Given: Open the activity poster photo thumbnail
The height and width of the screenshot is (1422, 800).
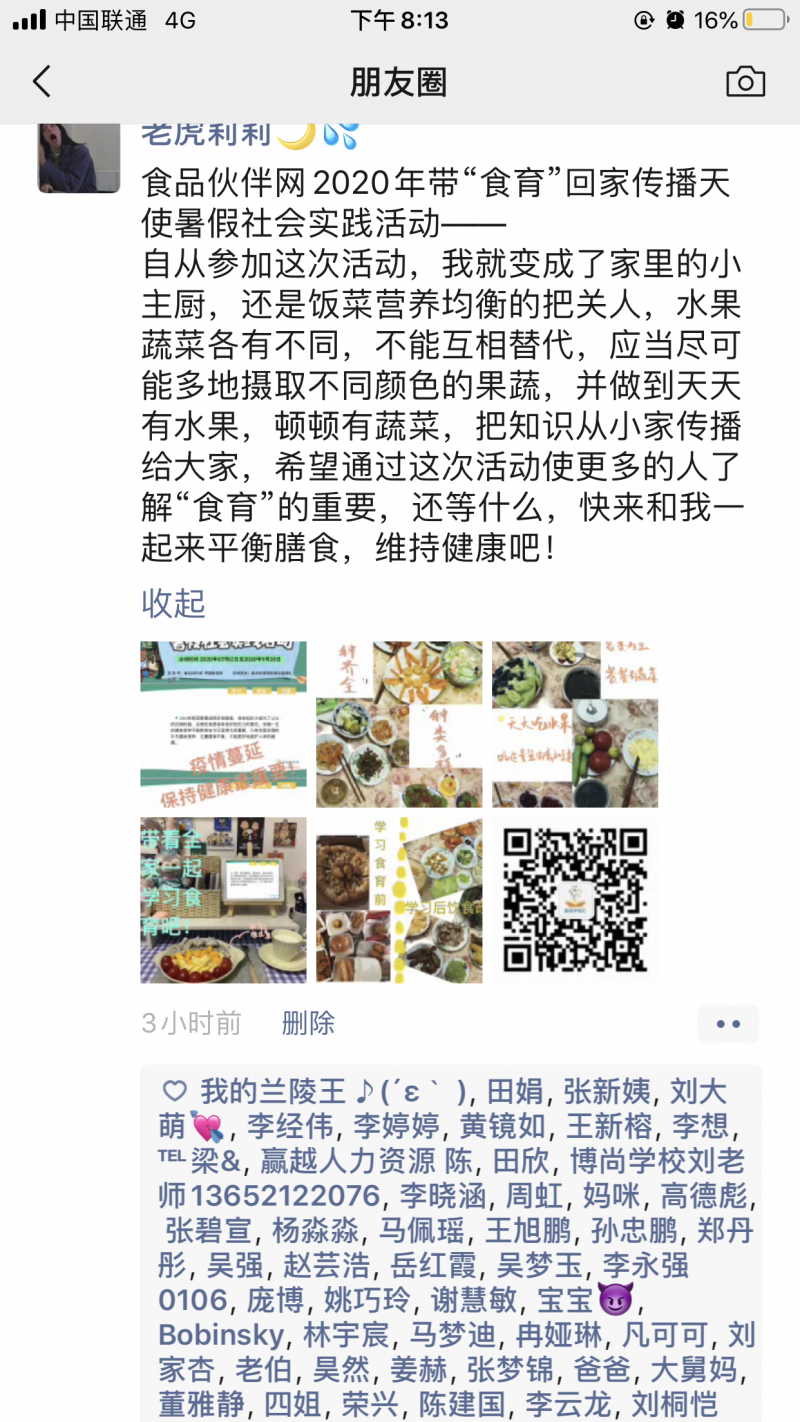Looking at the screenshot, I should pyautogui.click(x=222, y=722).
